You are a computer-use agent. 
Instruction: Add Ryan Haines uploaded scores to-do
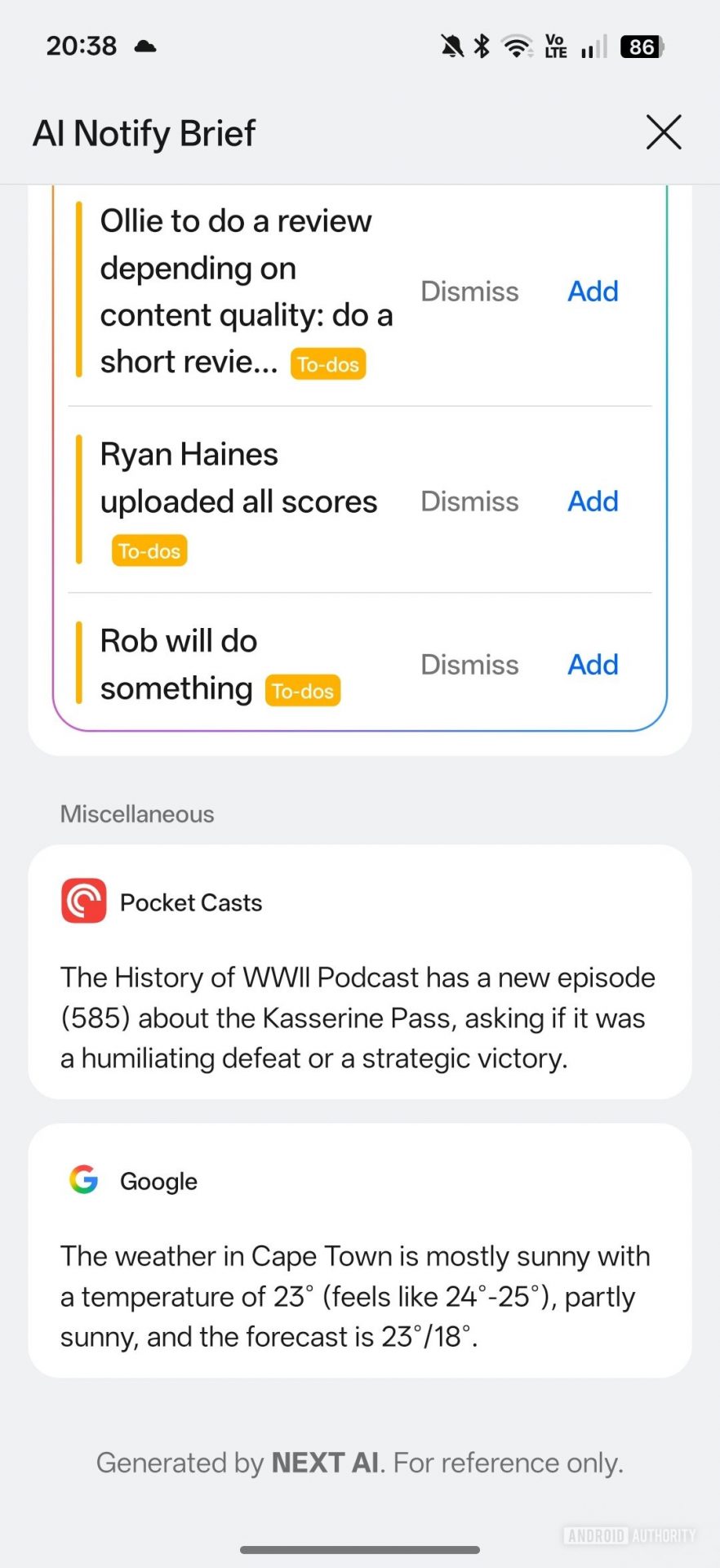point(593,501)
